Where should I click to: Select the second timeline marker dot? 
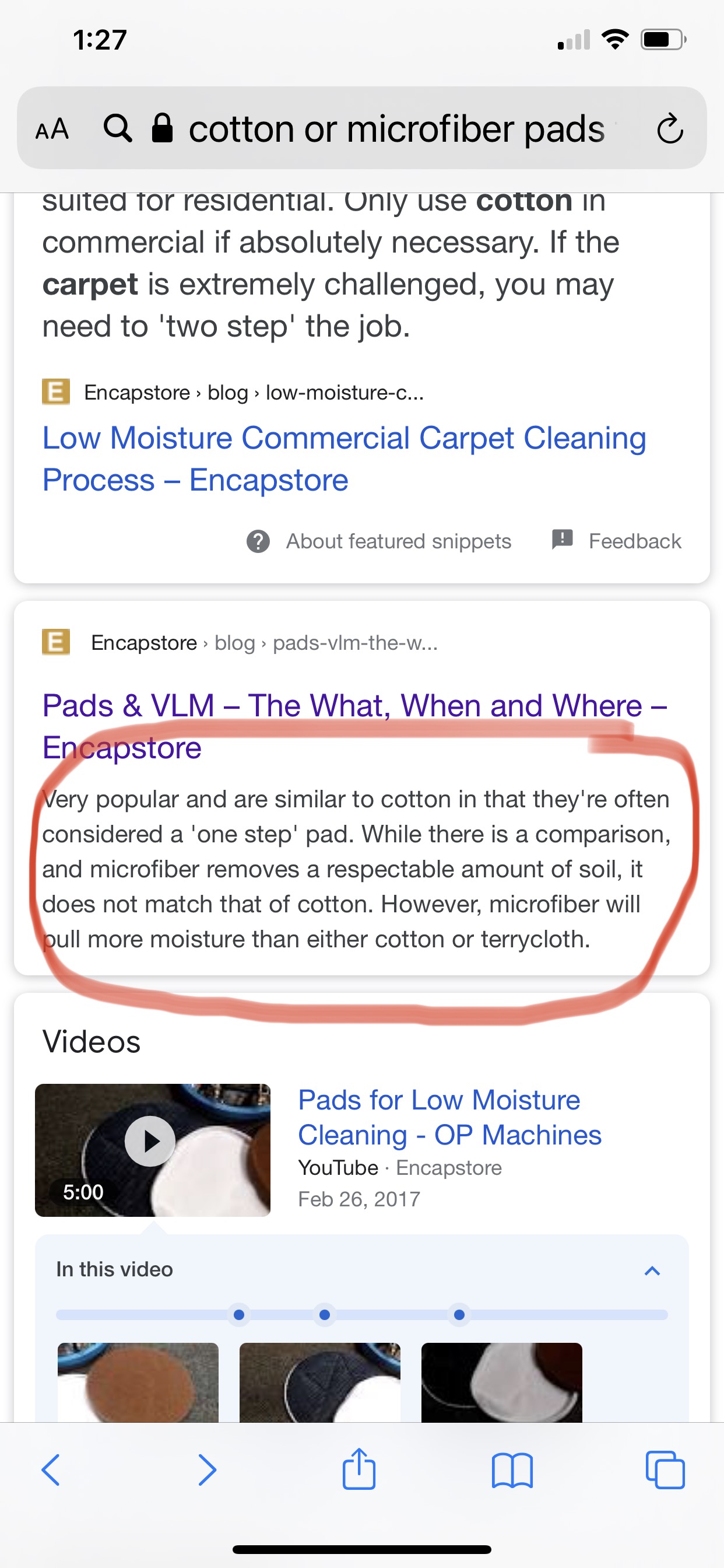point(325,1315)
